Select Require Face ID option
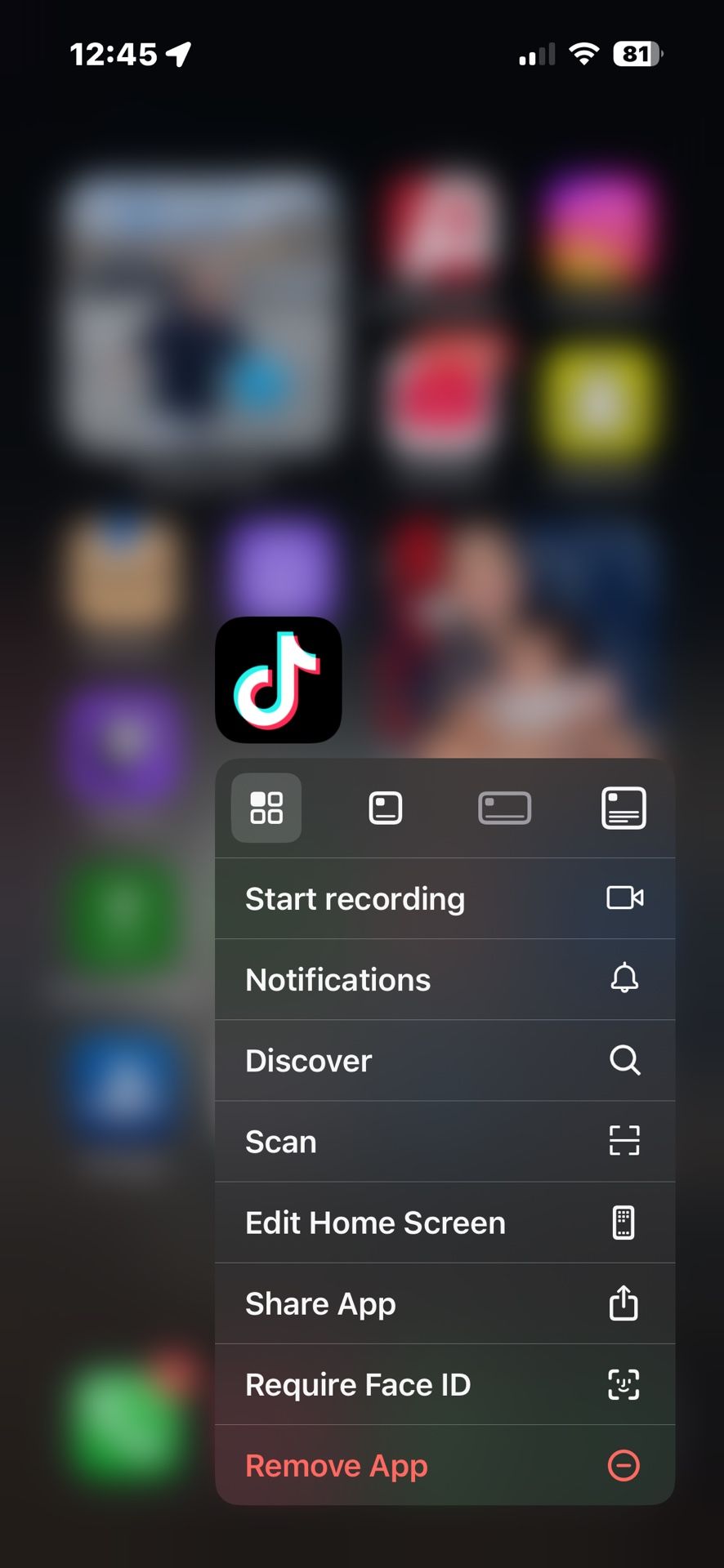The width and height of the screenshot is (724, 1568). [x=357, y=1384]
